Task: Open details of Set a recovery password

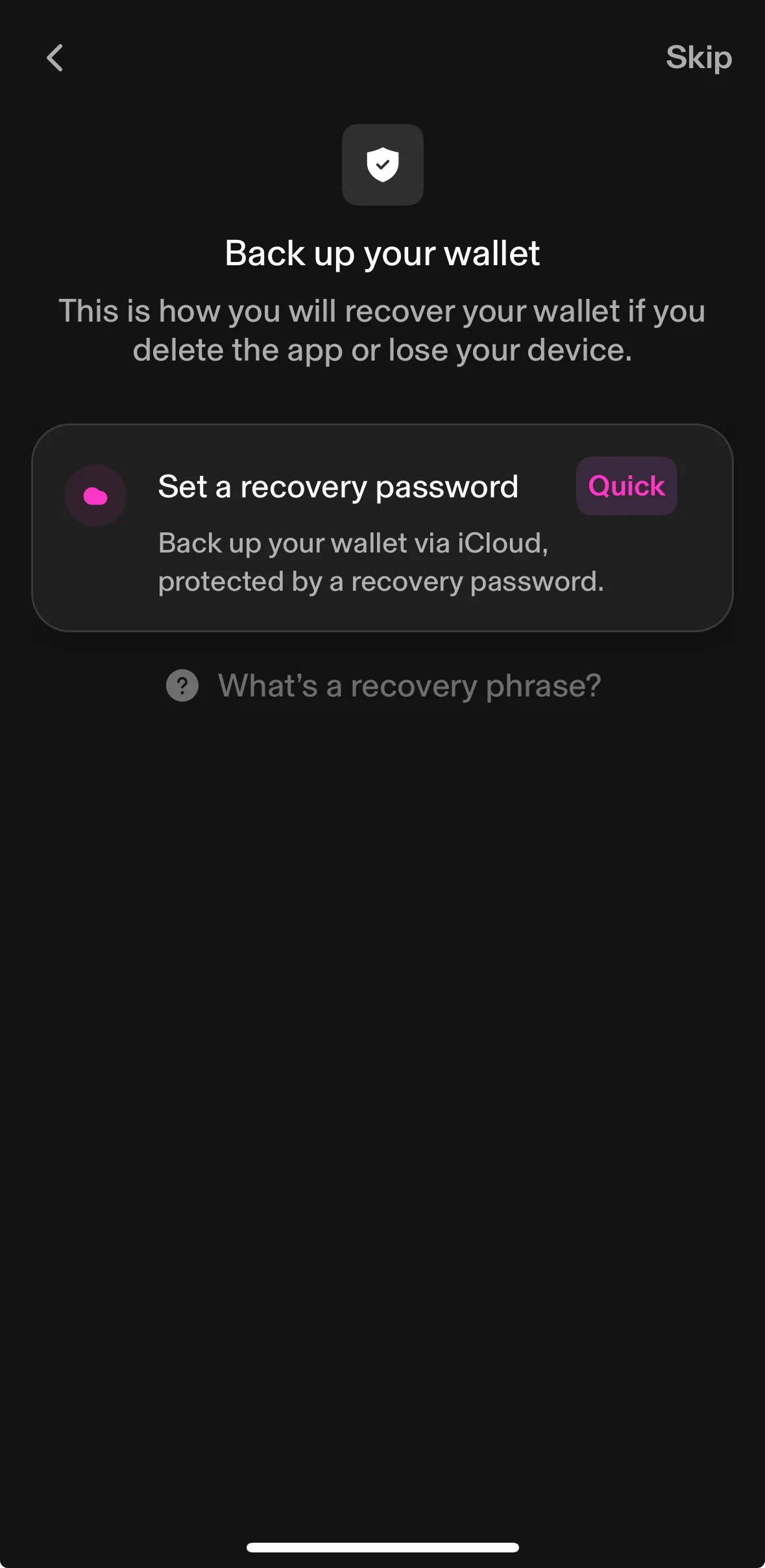Action: click(x=338, y=486)
